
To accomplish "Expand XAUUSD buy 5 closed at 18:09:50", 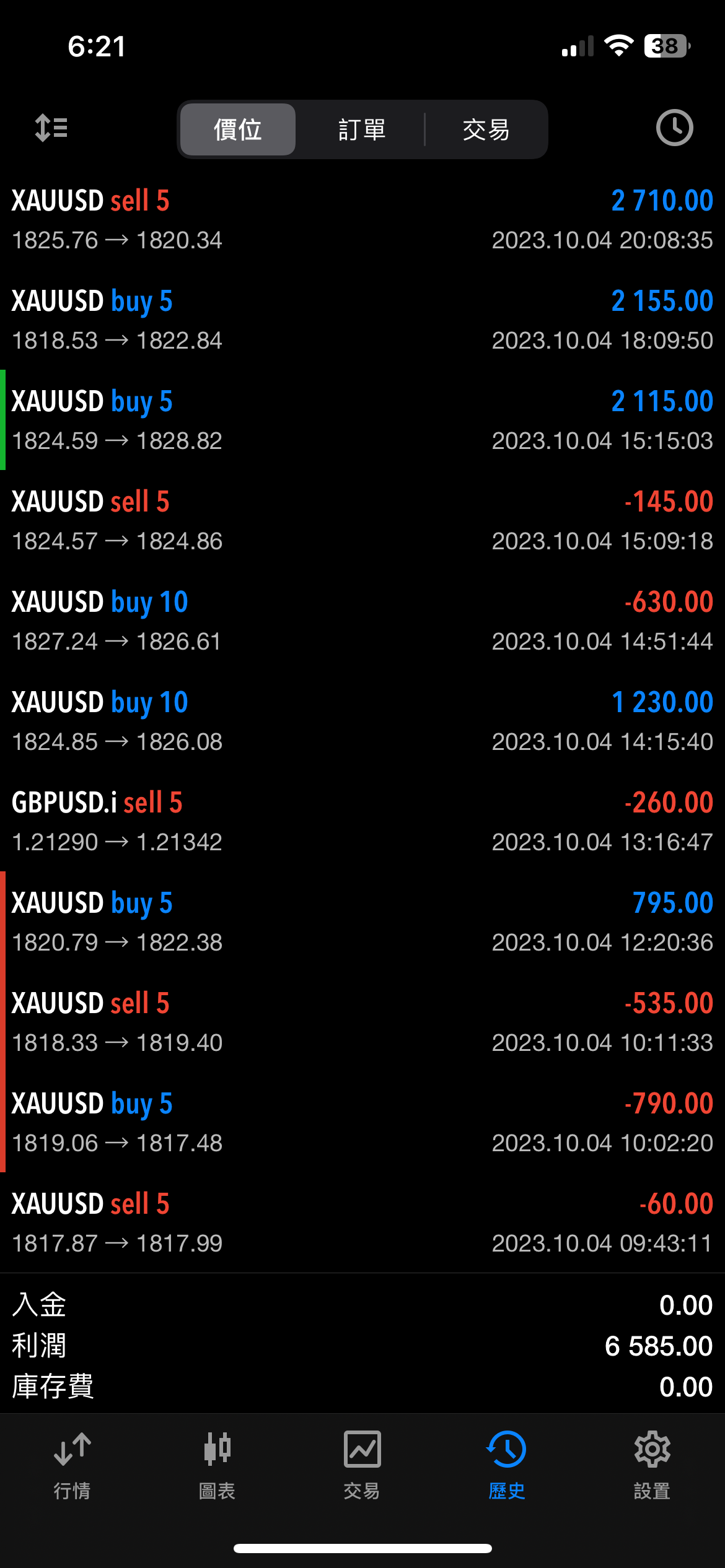I will pyautogui.click(x=362, y=320).
